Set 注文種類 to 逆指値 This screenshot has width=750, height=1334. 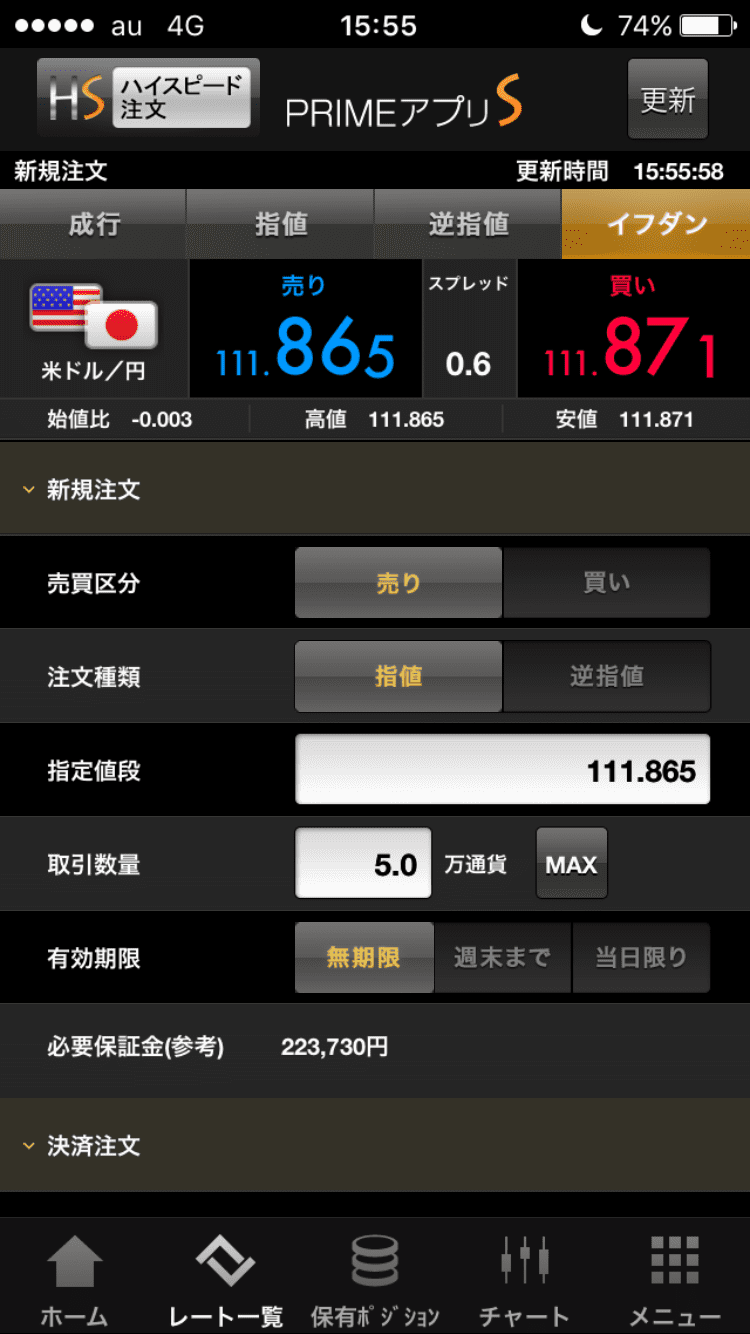(606, 677)
